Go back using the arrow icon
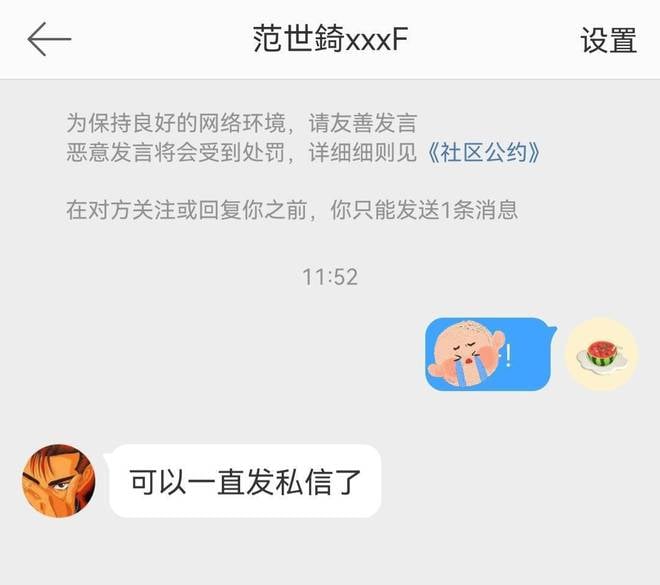Viewport: 660px width, 585px height. [49, 39]
